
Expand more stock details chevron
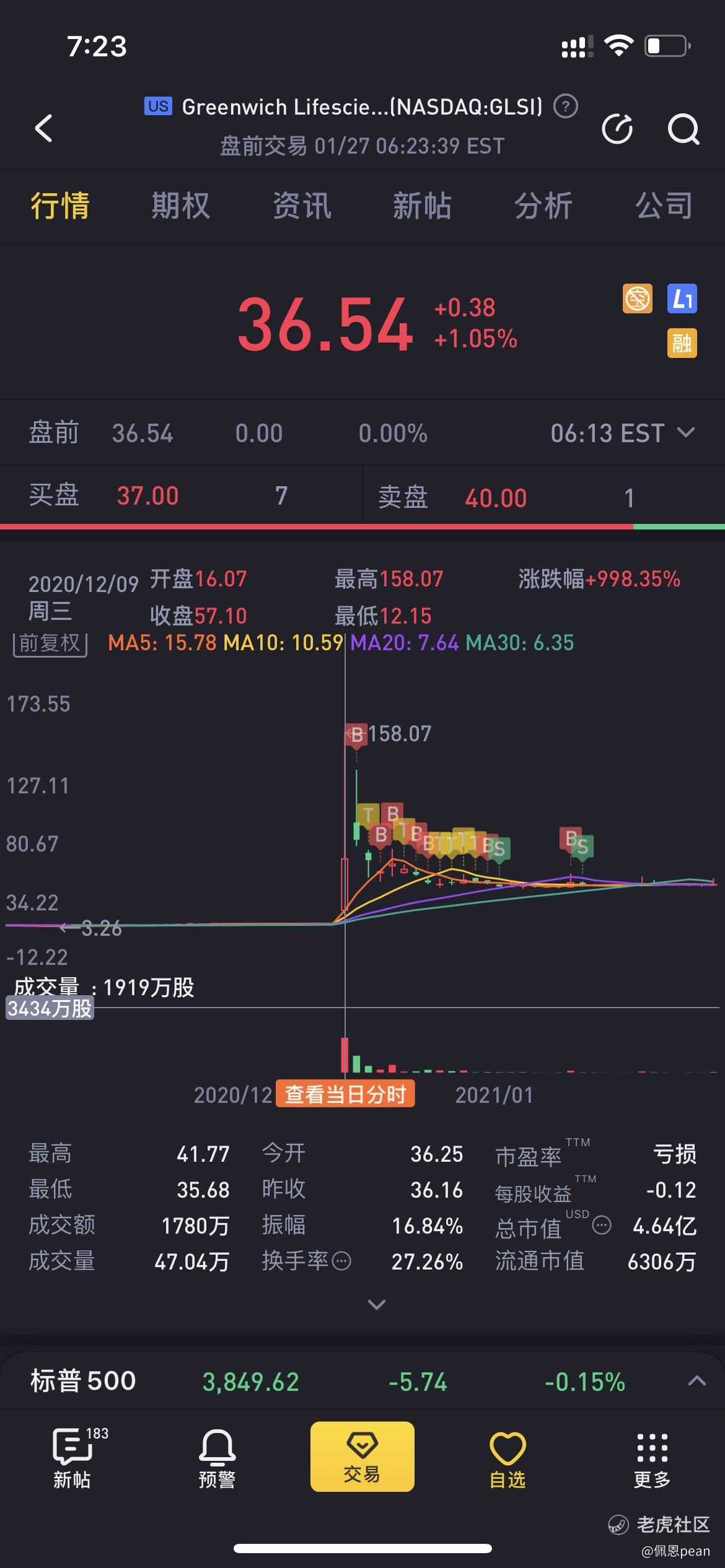(x=377, y=1305)
